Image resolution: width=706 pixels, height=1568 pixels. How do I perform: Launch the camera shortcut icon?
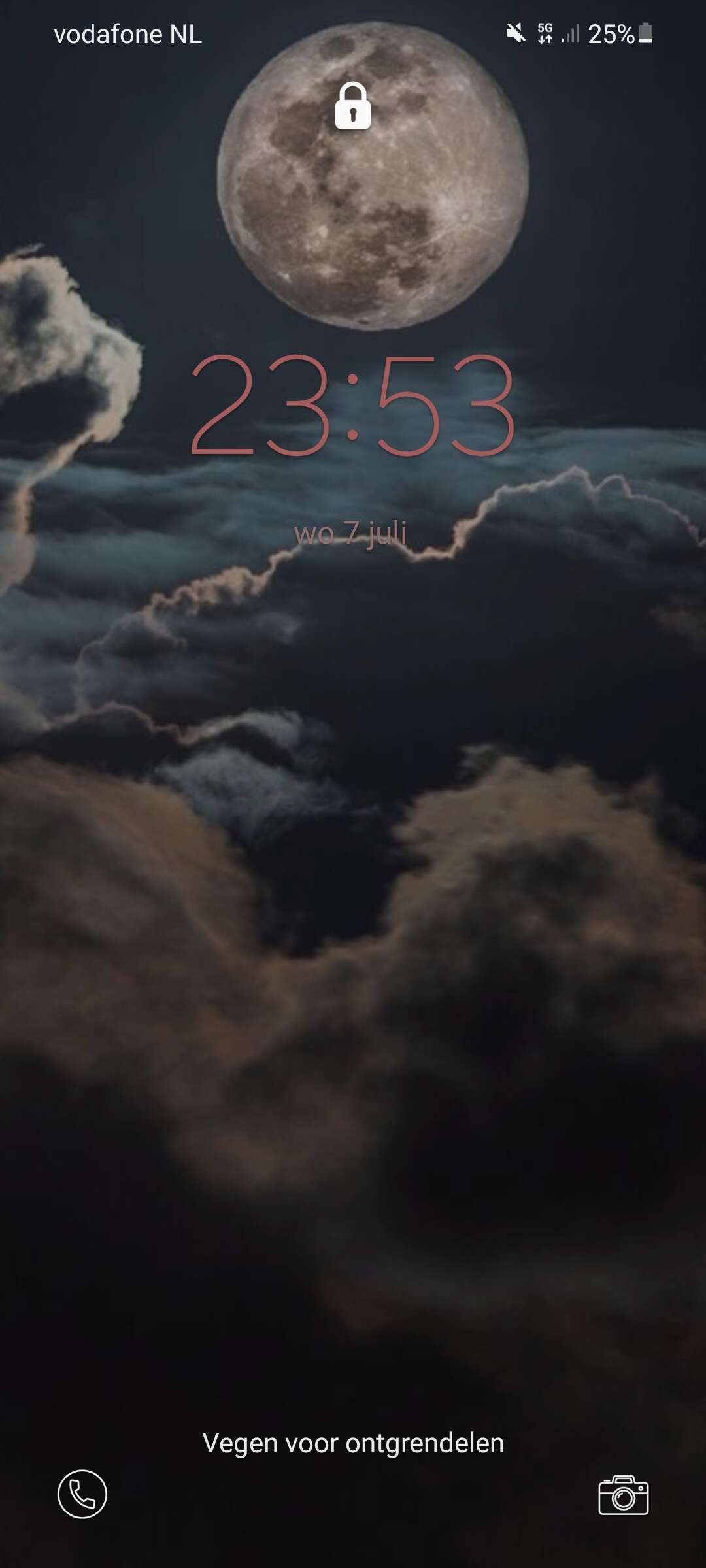coord(624,1495)
